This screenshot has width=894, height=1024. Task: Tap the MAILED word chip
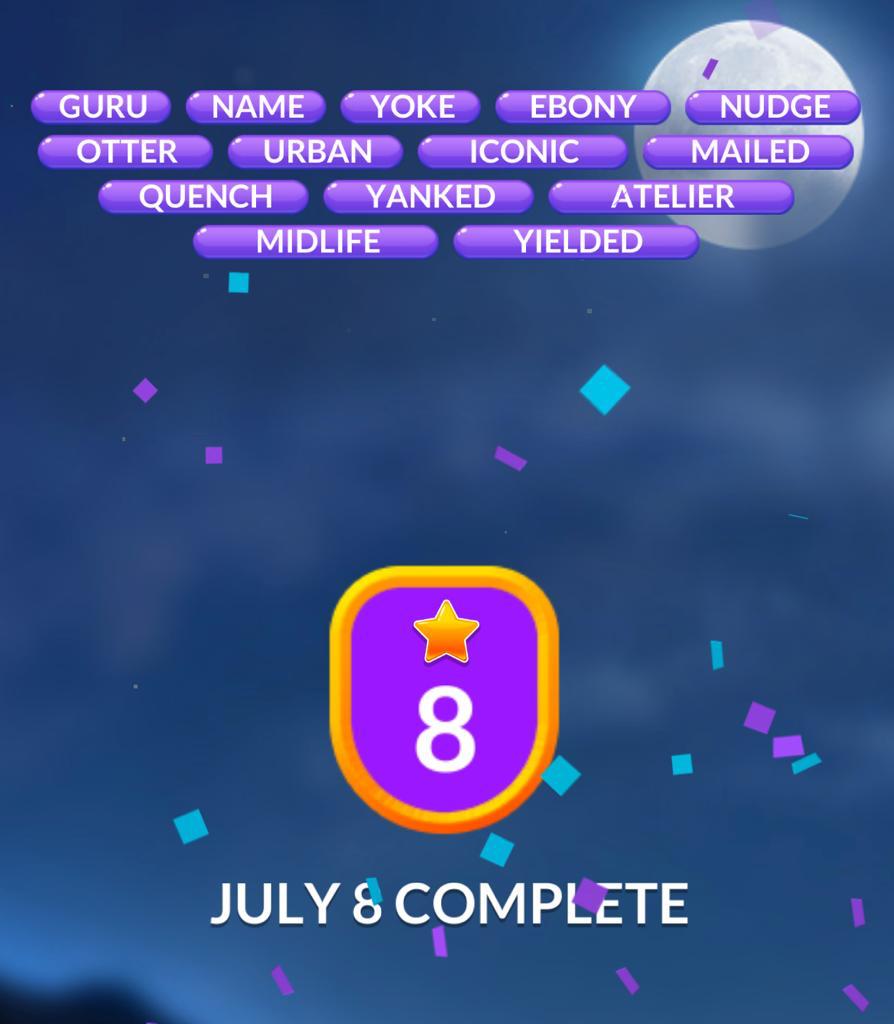[x=748, y=152]
